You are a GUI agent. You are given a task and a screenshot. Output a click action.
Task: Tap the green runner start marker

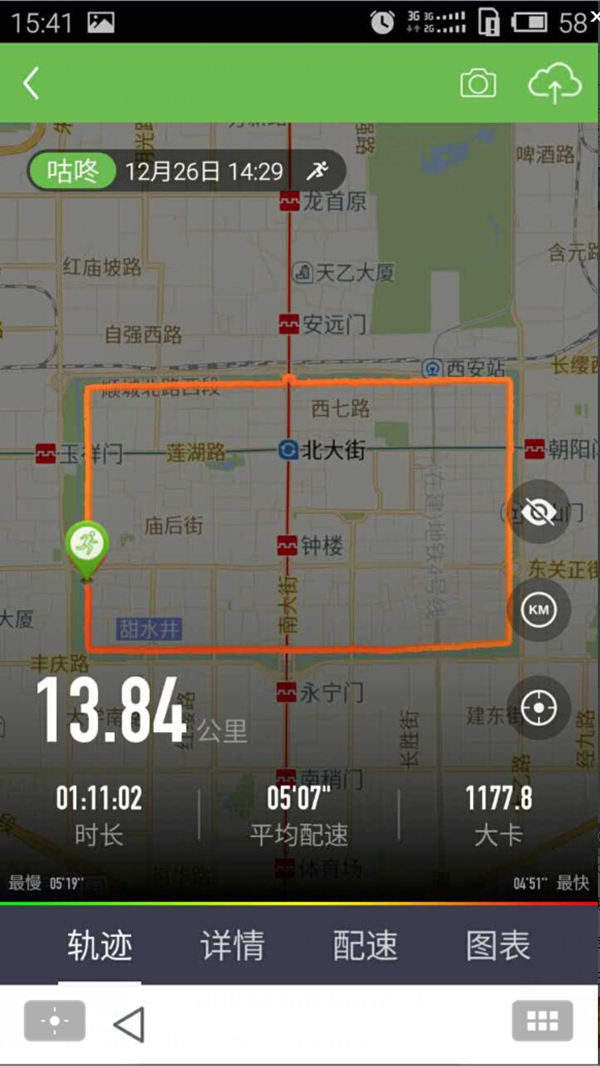[x=88, y=546]
